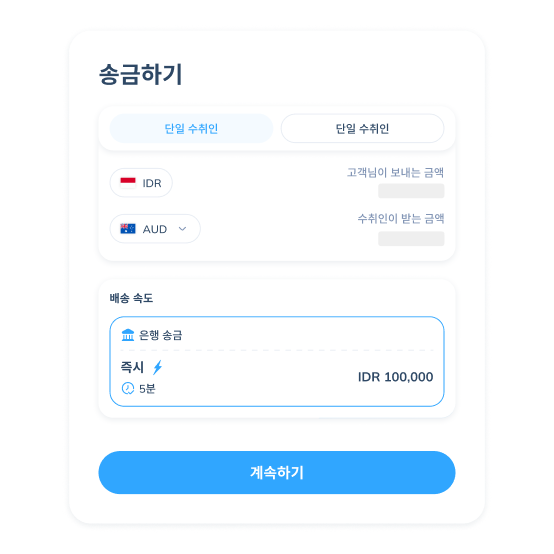Select the 은행 송금 즉시 delivery option
This screenshot has width=554, height=554.
pyautogui.click(x=277, y=361)
